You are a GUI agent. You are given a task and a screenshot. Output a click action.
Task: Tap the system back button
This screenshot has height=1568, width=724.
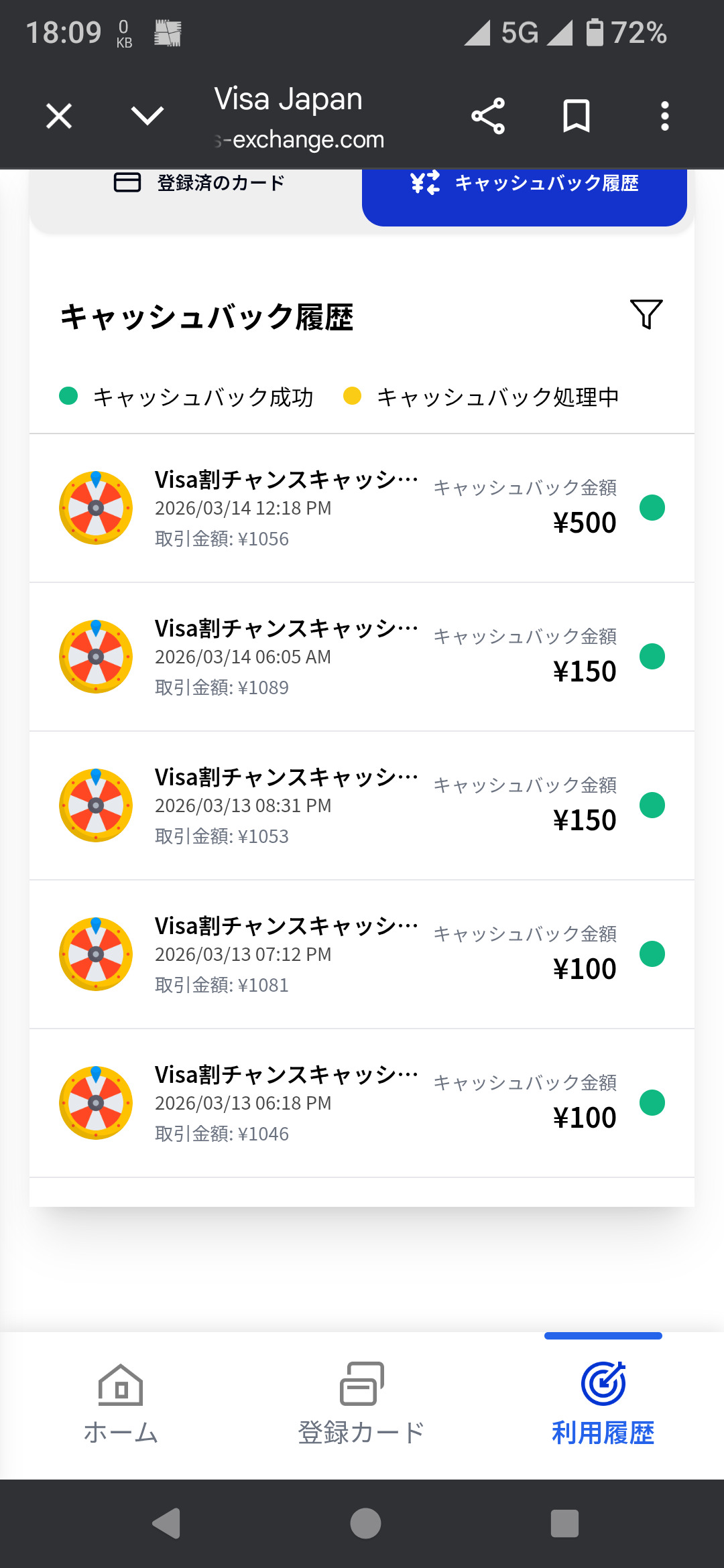pos(167,1524)
